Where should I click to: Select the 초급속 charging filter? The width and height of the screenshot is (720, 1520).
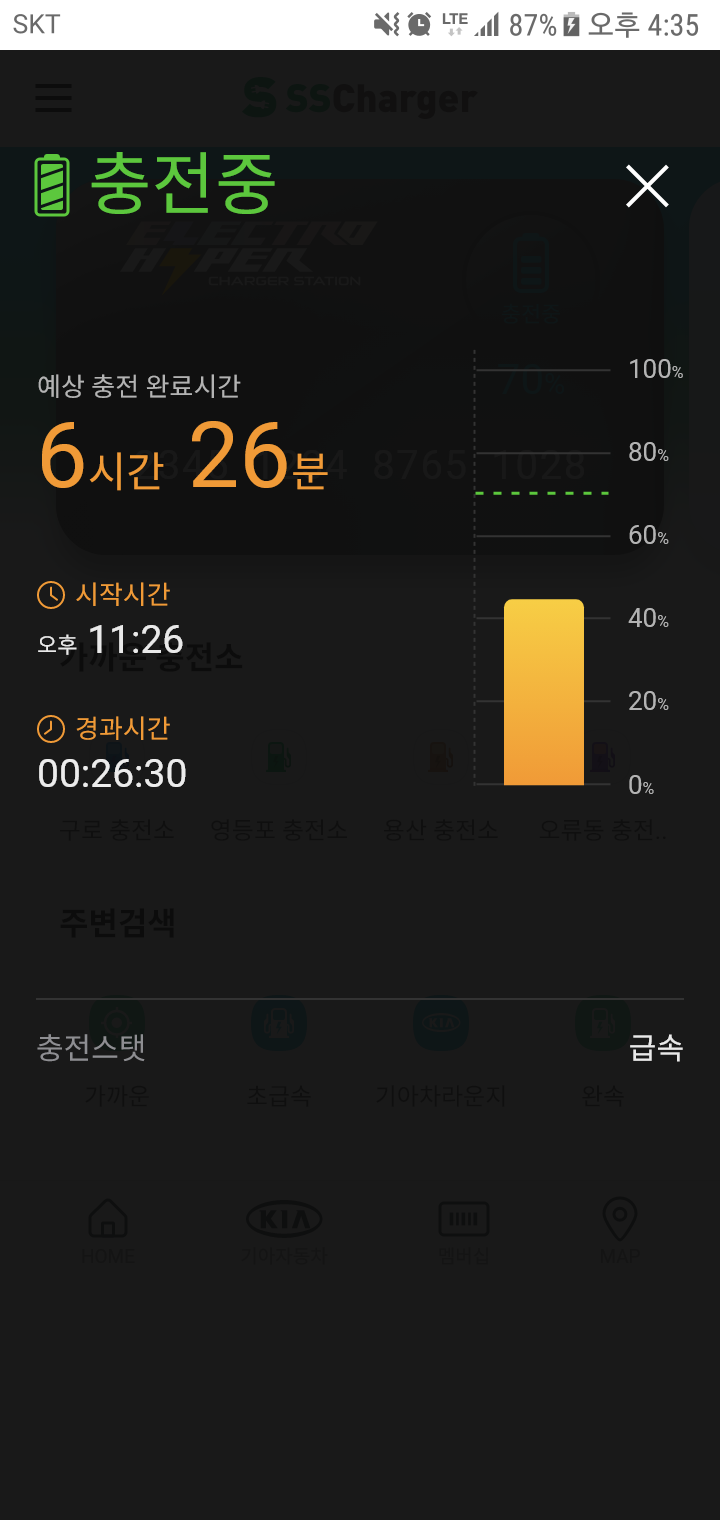[278, 1050]
